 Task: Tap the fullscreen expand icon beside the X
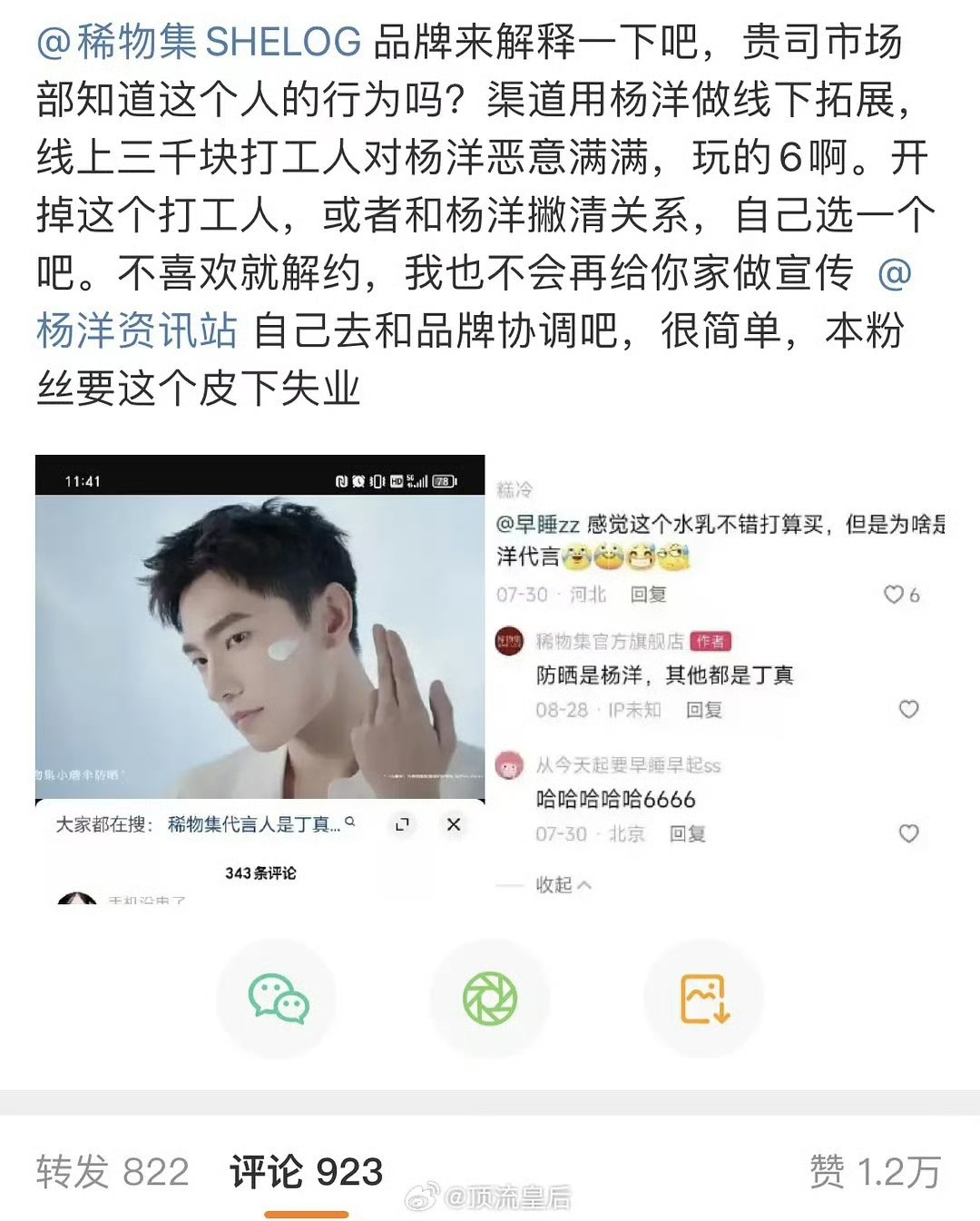coord(402,825)
